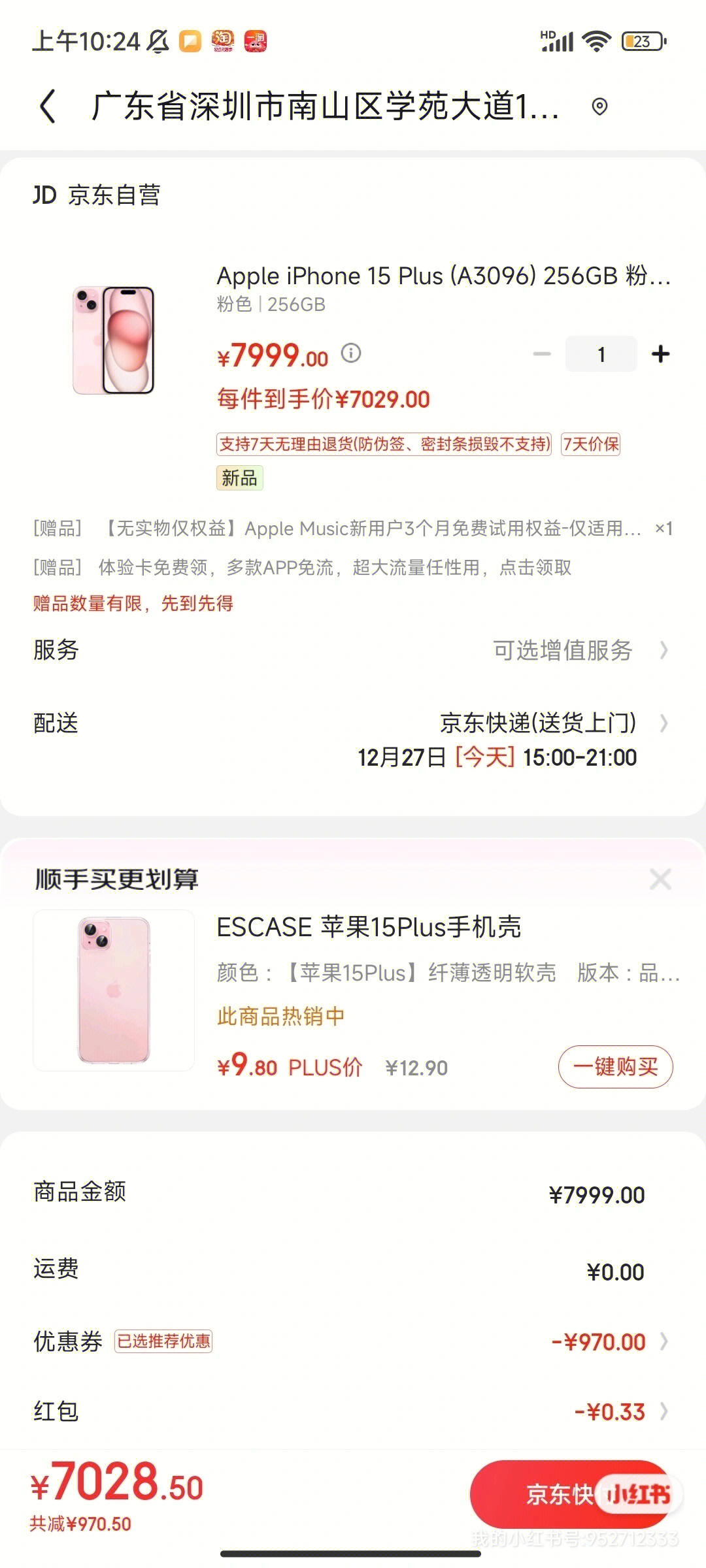The width and height of the screenshot is (706, 1568).
Task: Open the Apple Music free trial gift
Action: pyautogui.click(x=373, y=529)
